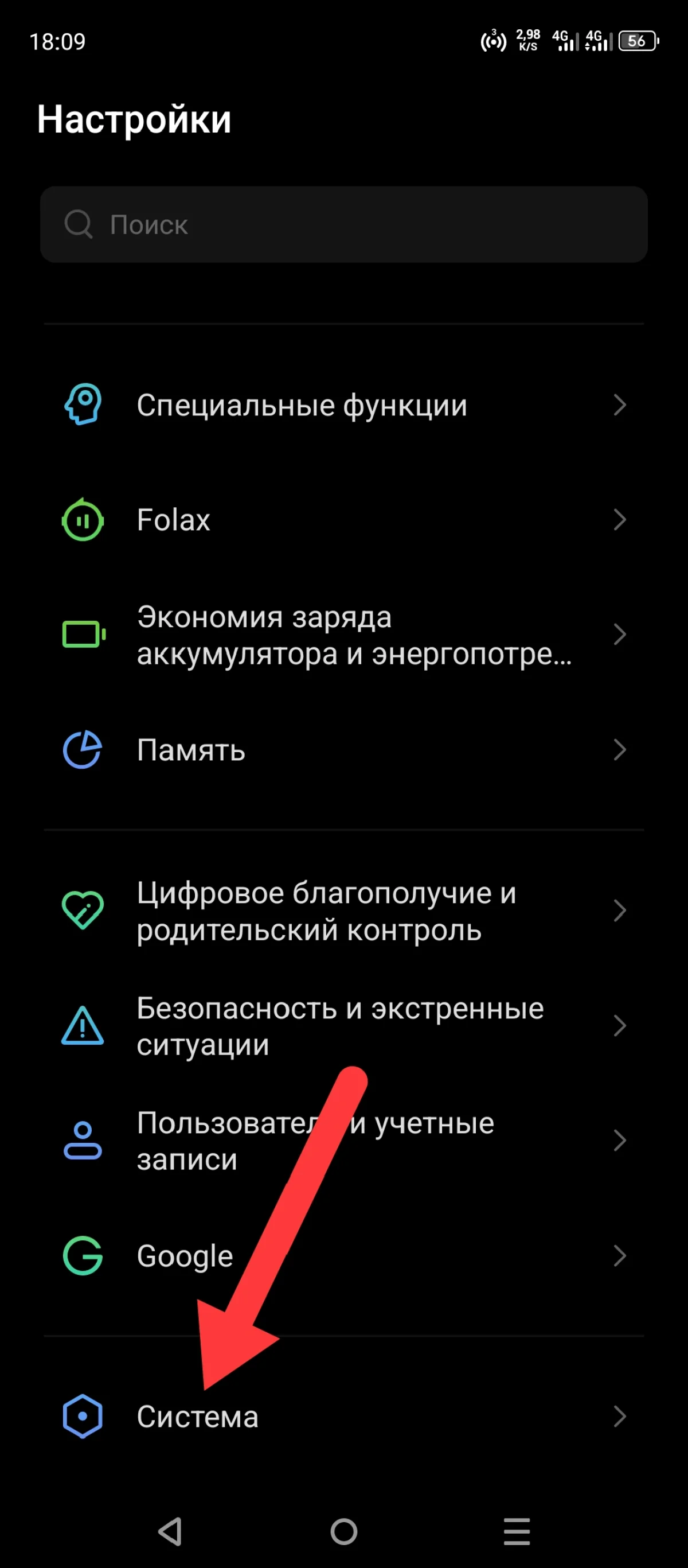Click the Система hexagon icon

click(83, 1417)
